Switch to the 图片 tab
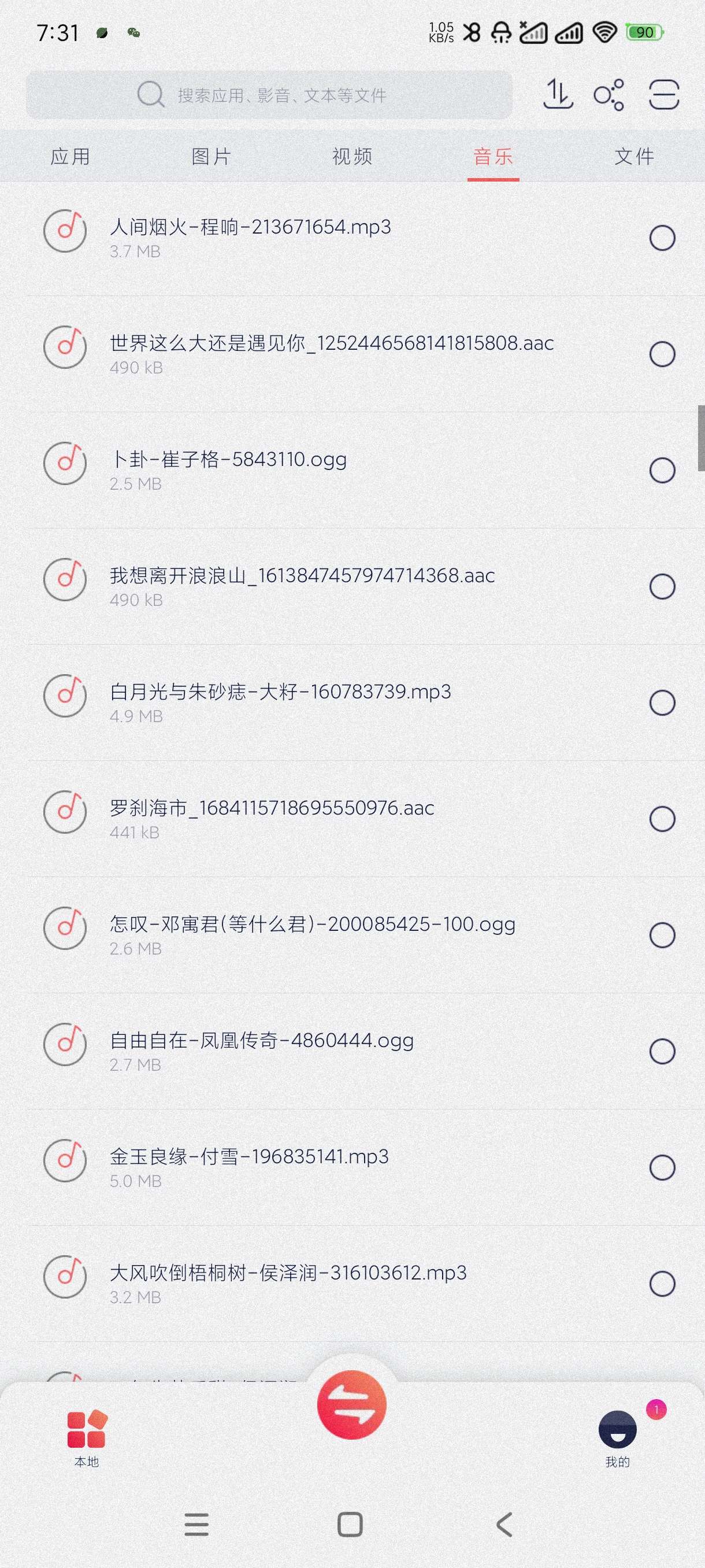The width and height of the screenshot is (705, 1568). (x=211, y=157)
